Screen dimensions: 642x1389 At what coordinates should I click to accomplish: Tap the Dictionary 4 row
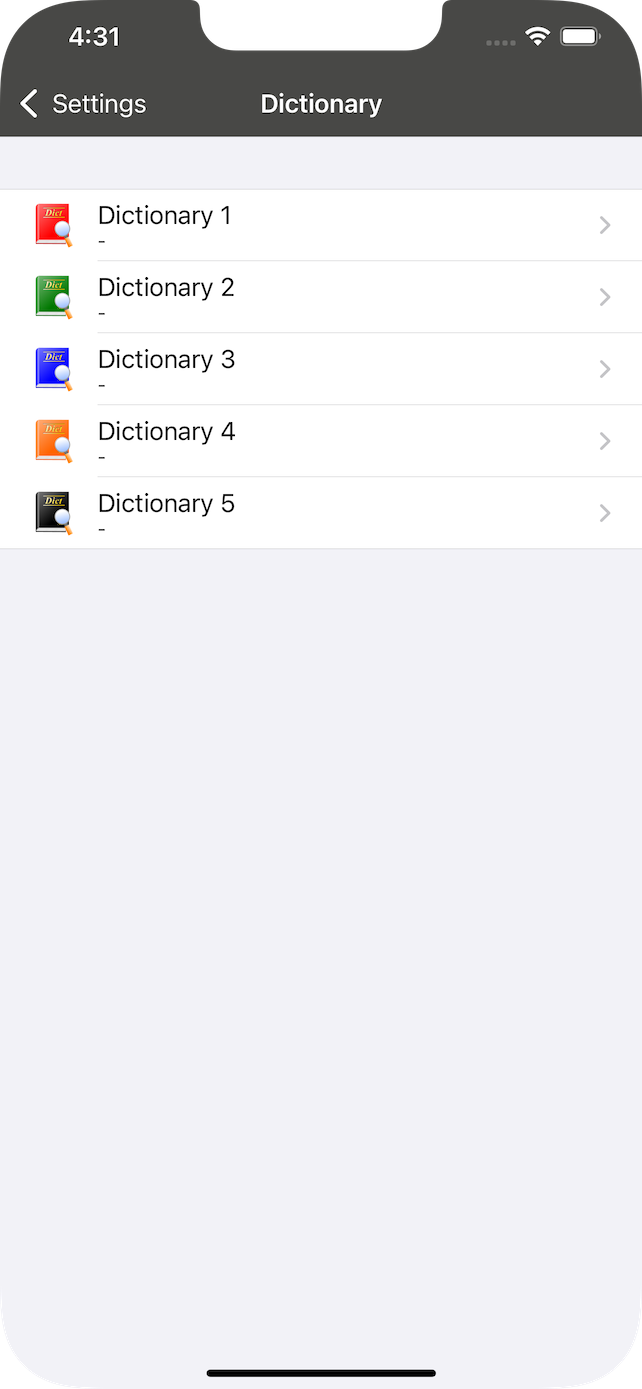(x=321, y=441)
